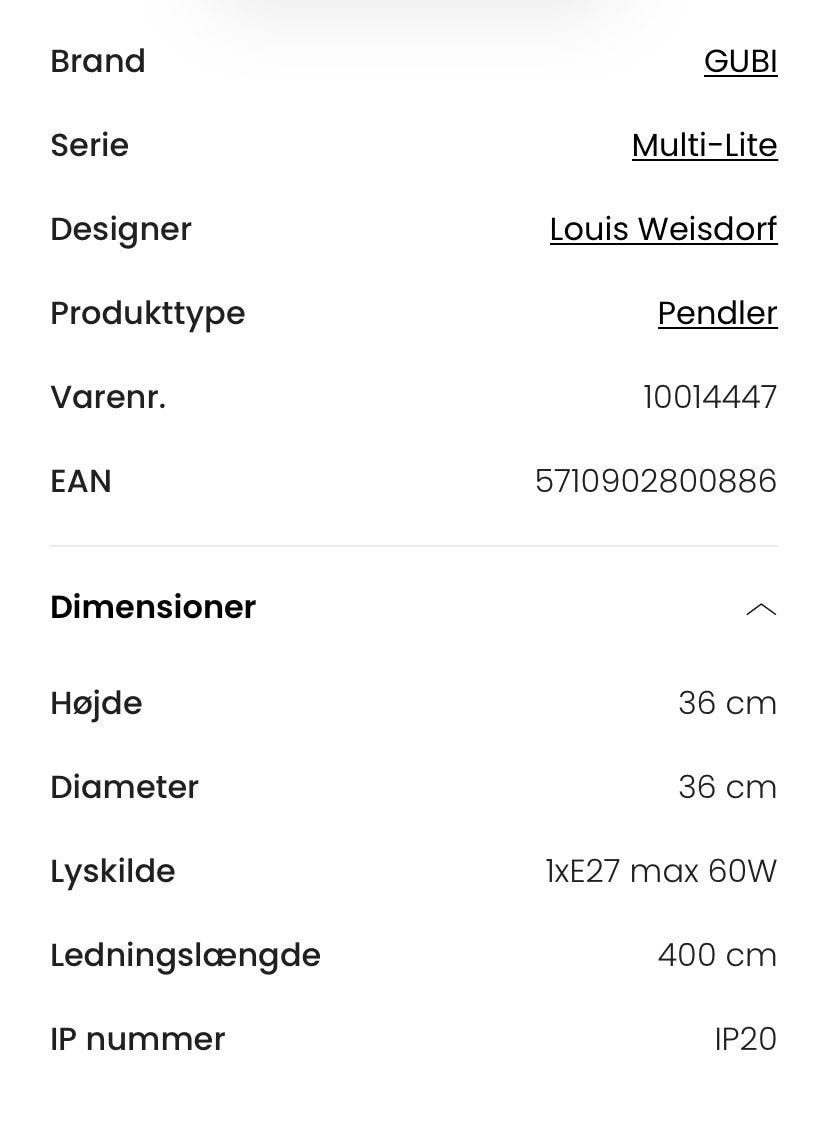The image size is (828, 1129).
Task: Open the Pendler product type link
Action: (x=717, y=314)
